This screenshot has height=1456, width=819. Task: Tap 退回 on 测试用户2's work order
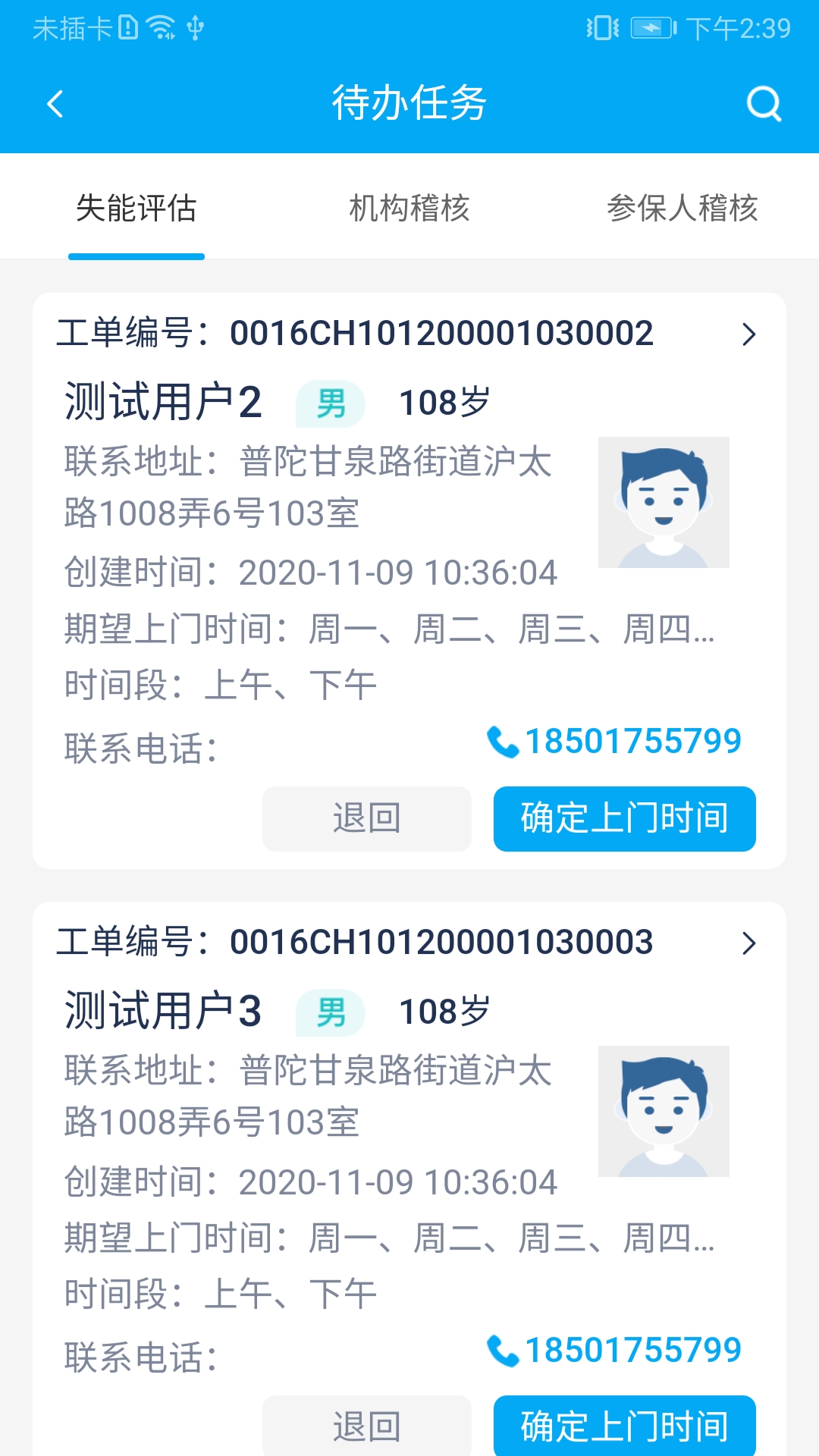[x=366, y=818]
